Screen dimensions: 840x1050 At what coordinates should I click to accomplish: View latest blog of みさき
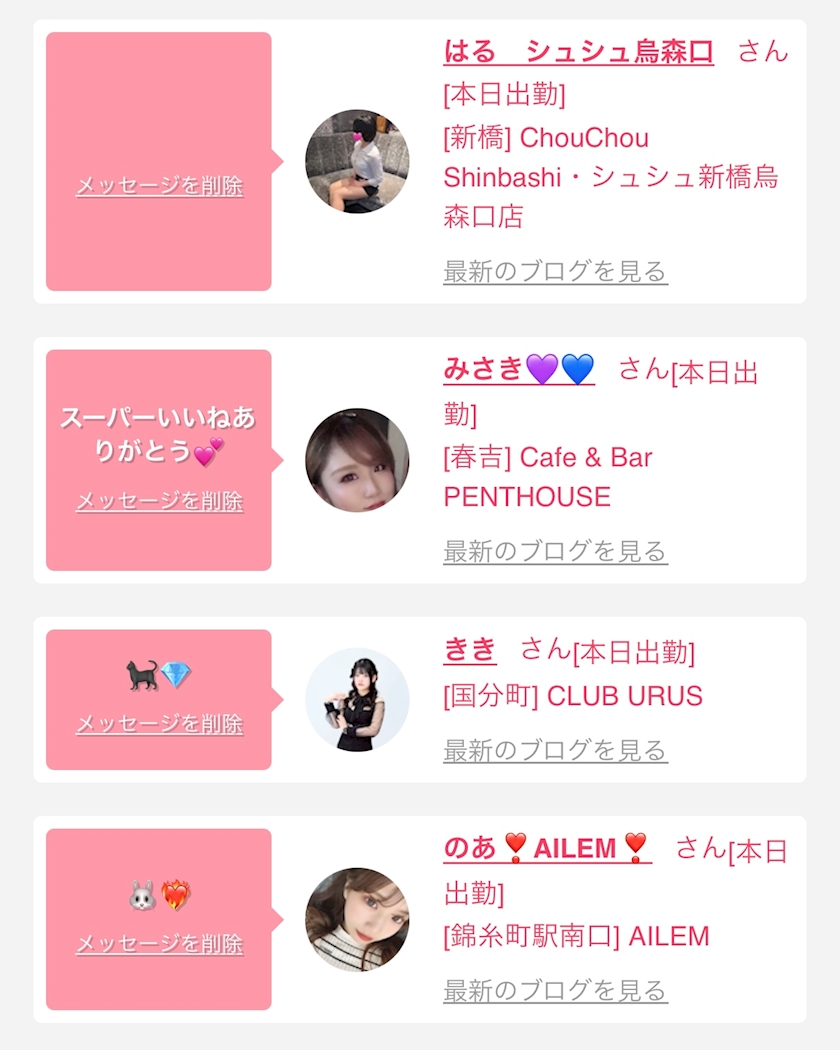(555, 551)
